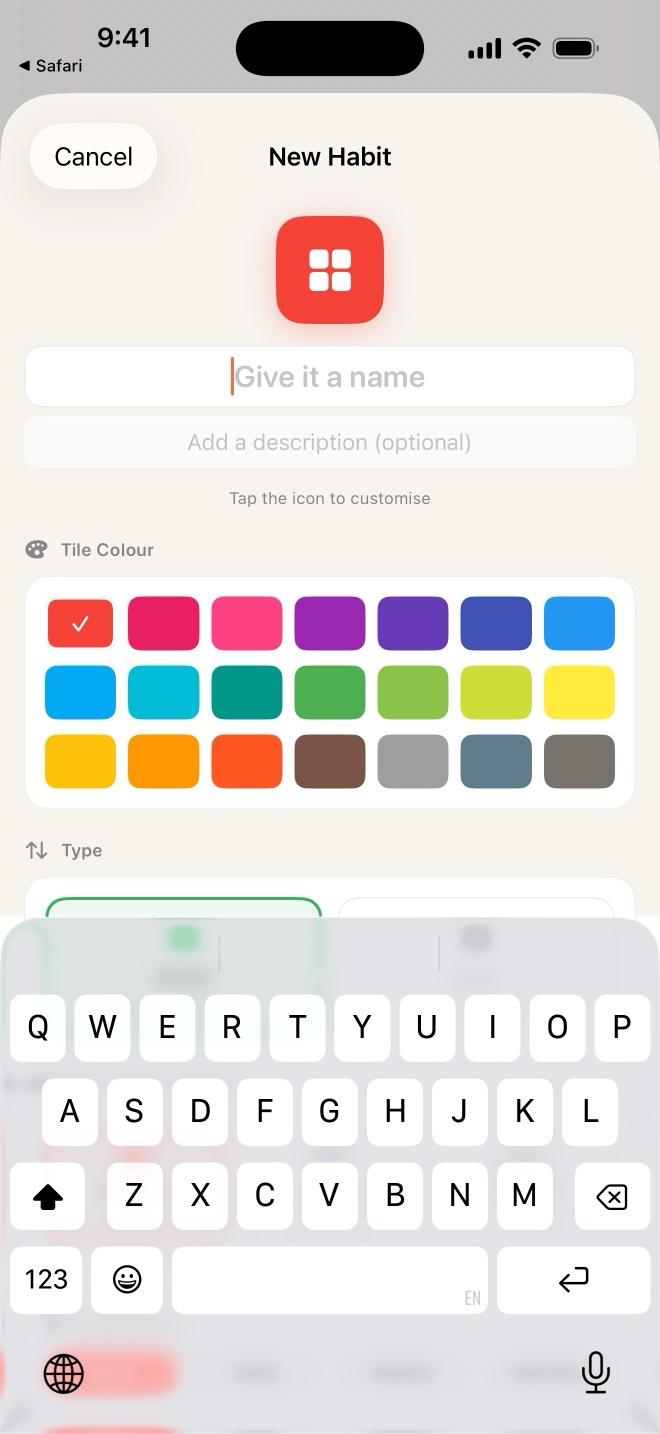
Task: Tap the keyboard shift key
Action: [x=47, y=1196]
